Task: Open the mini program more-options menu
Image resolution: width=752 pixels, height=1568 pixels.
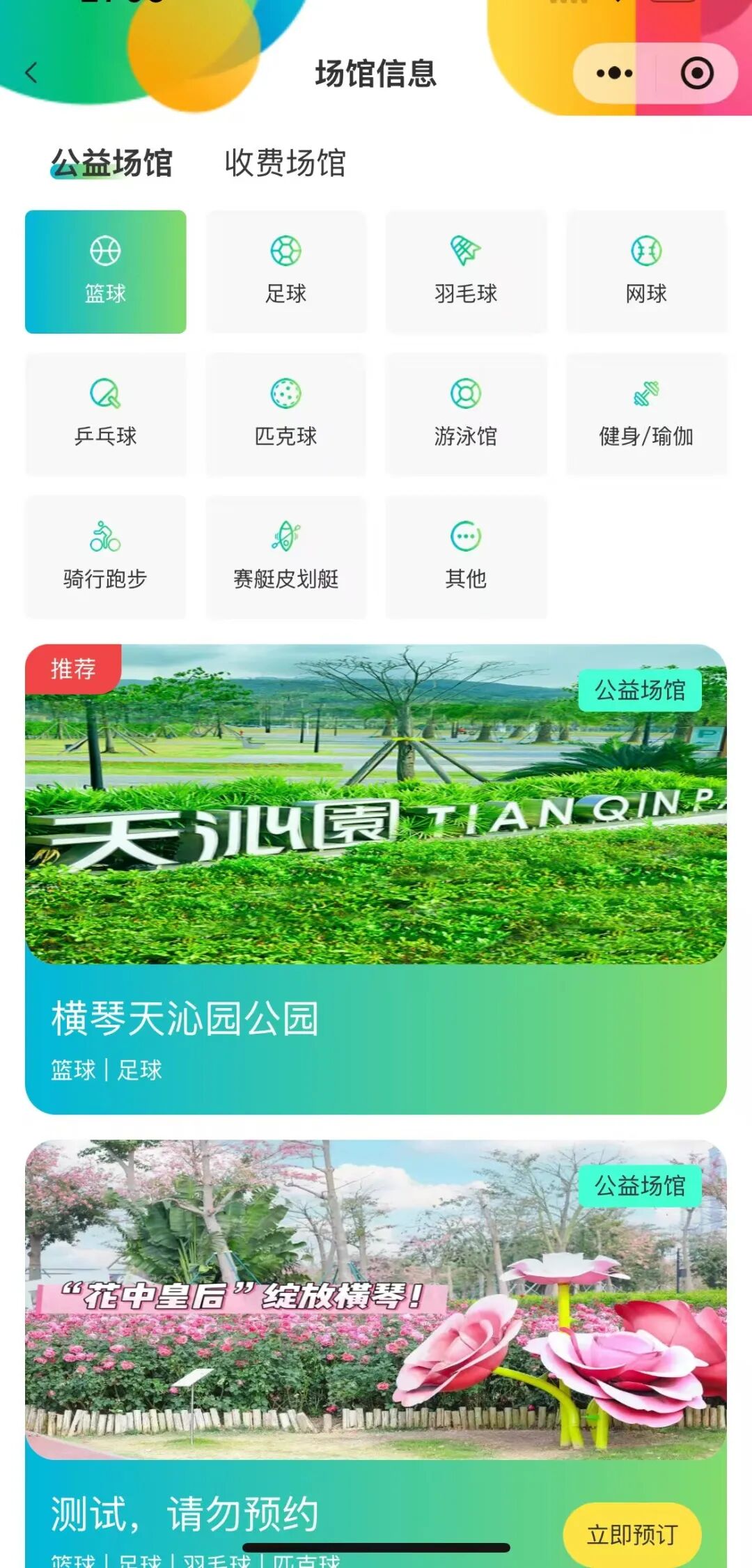Action: point(614,73)
